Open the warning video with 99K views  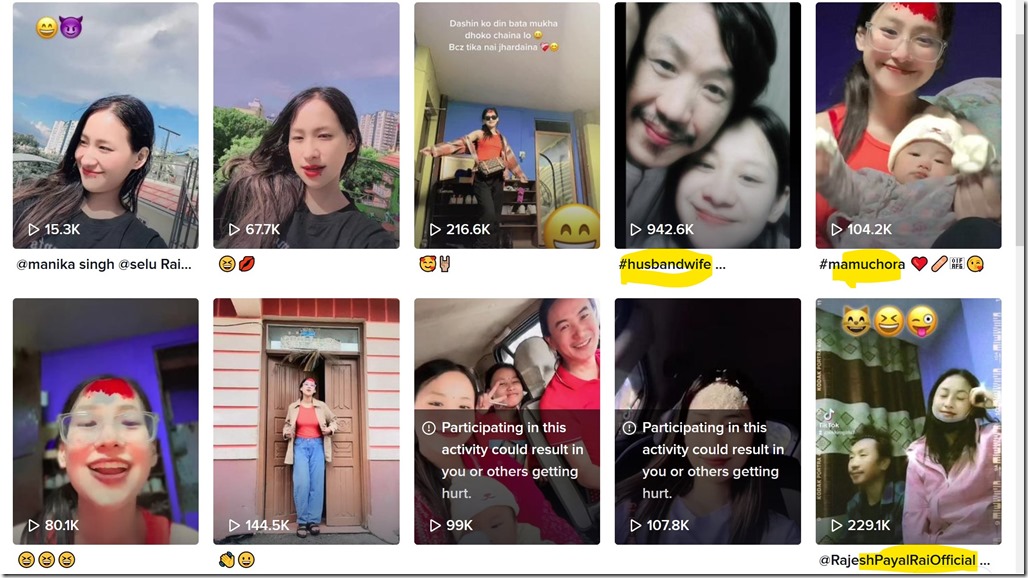507,420
